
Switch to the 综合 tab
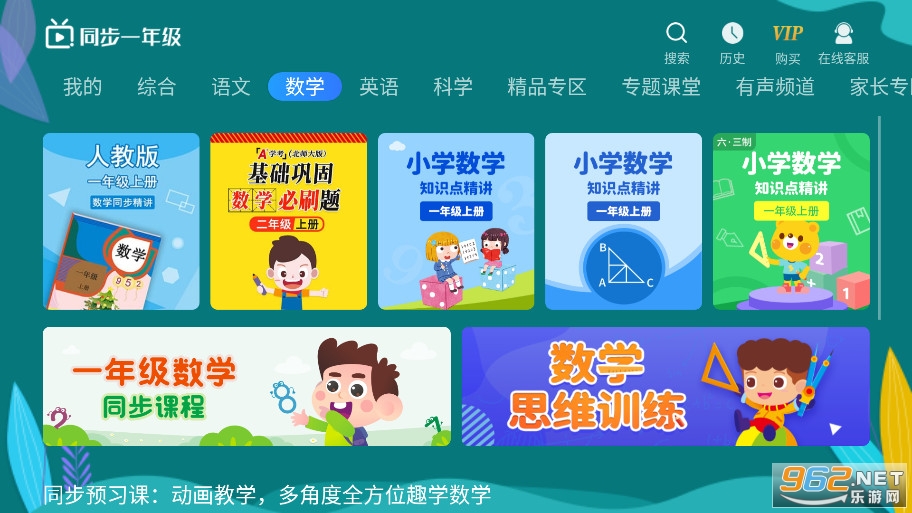coord(157,87)
